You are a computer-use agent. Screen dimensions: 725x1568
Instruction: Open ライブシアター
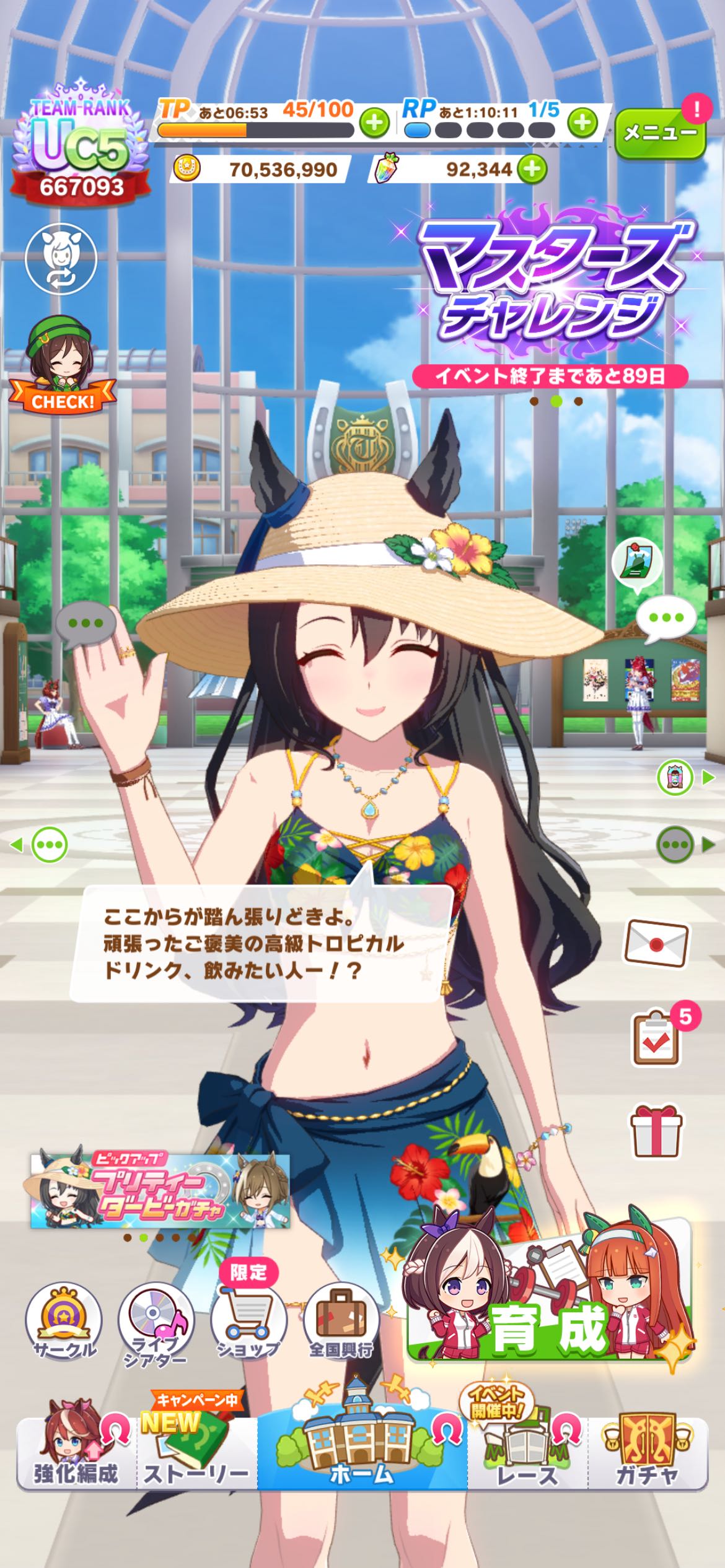point(156,1324)
